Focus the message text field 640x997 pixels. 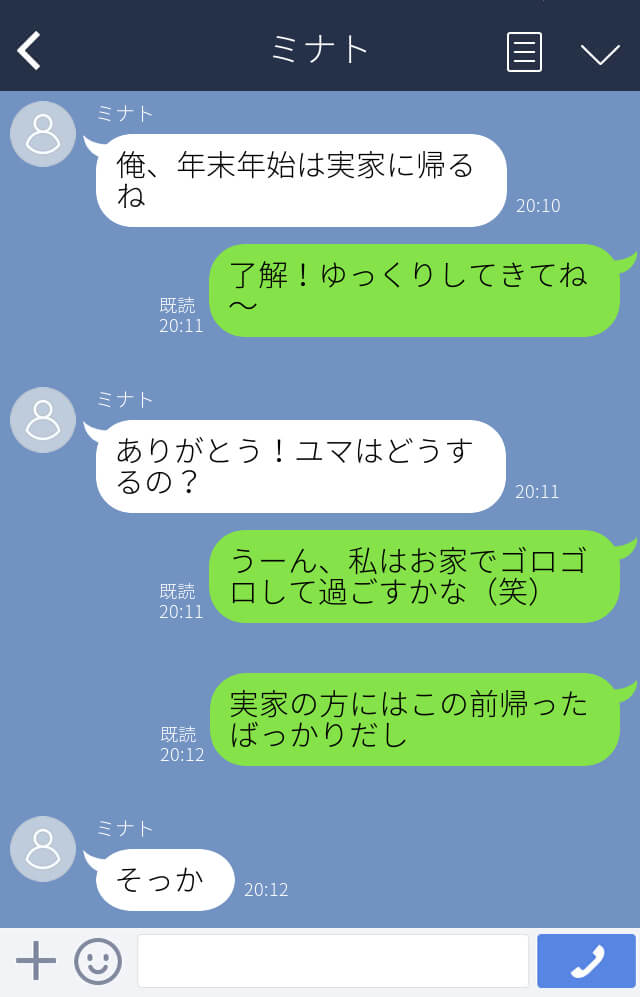coord(332,961)
